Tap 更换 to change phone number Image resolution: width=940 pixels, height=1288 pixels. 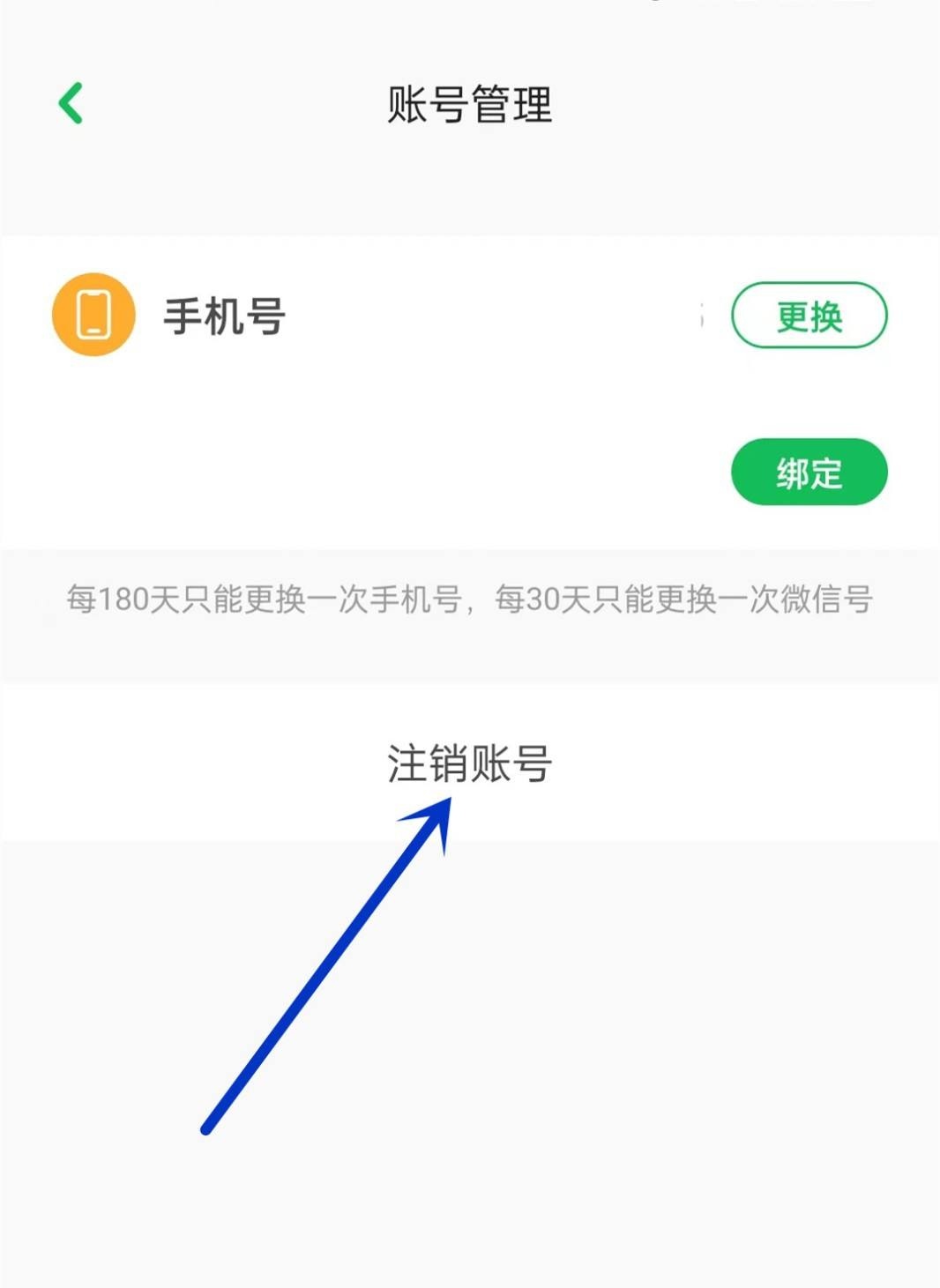click(x=809, y=316)
